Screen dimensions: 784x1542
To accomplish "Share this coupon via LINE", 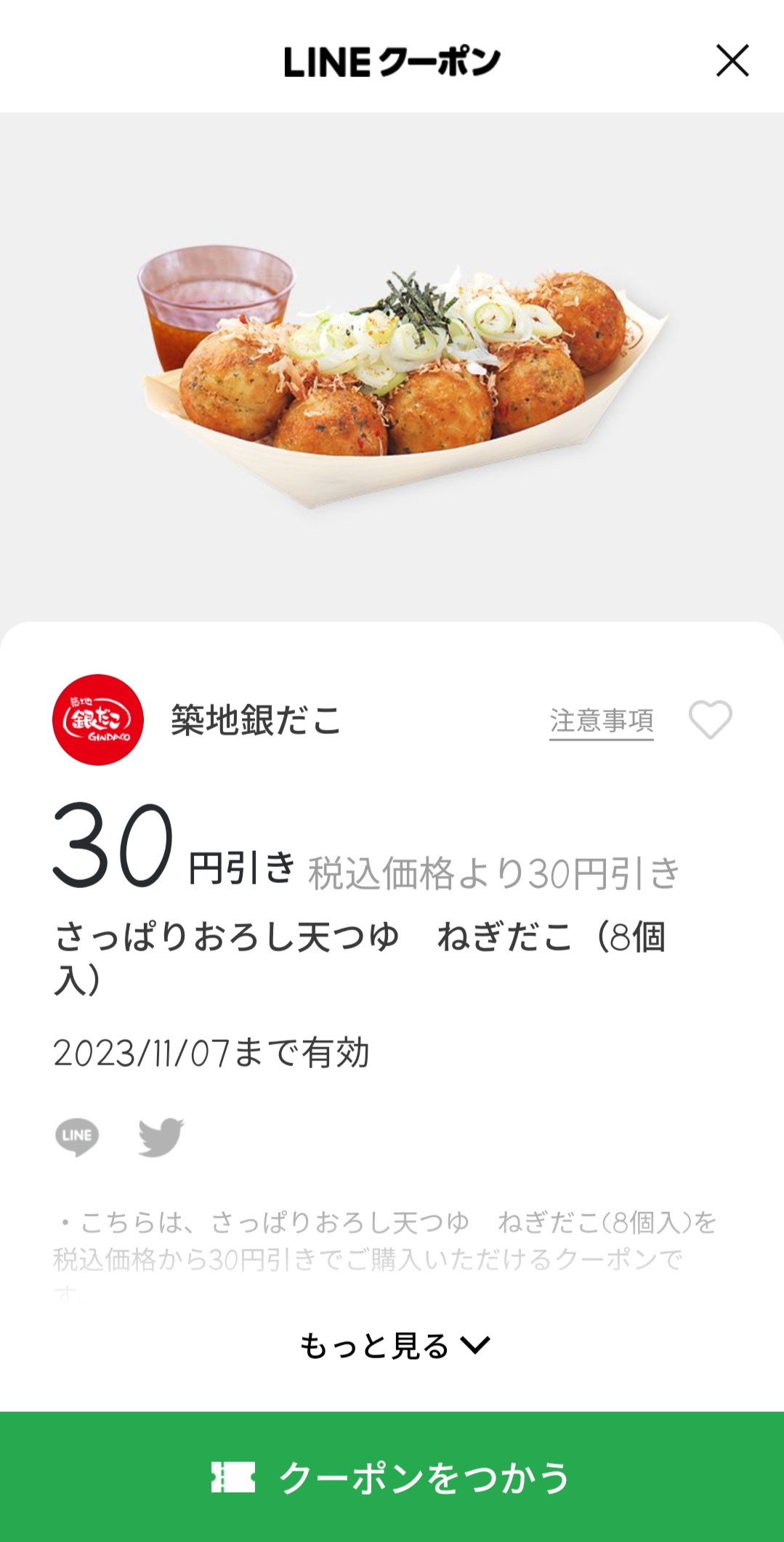I will click(x=77, y=1137).
